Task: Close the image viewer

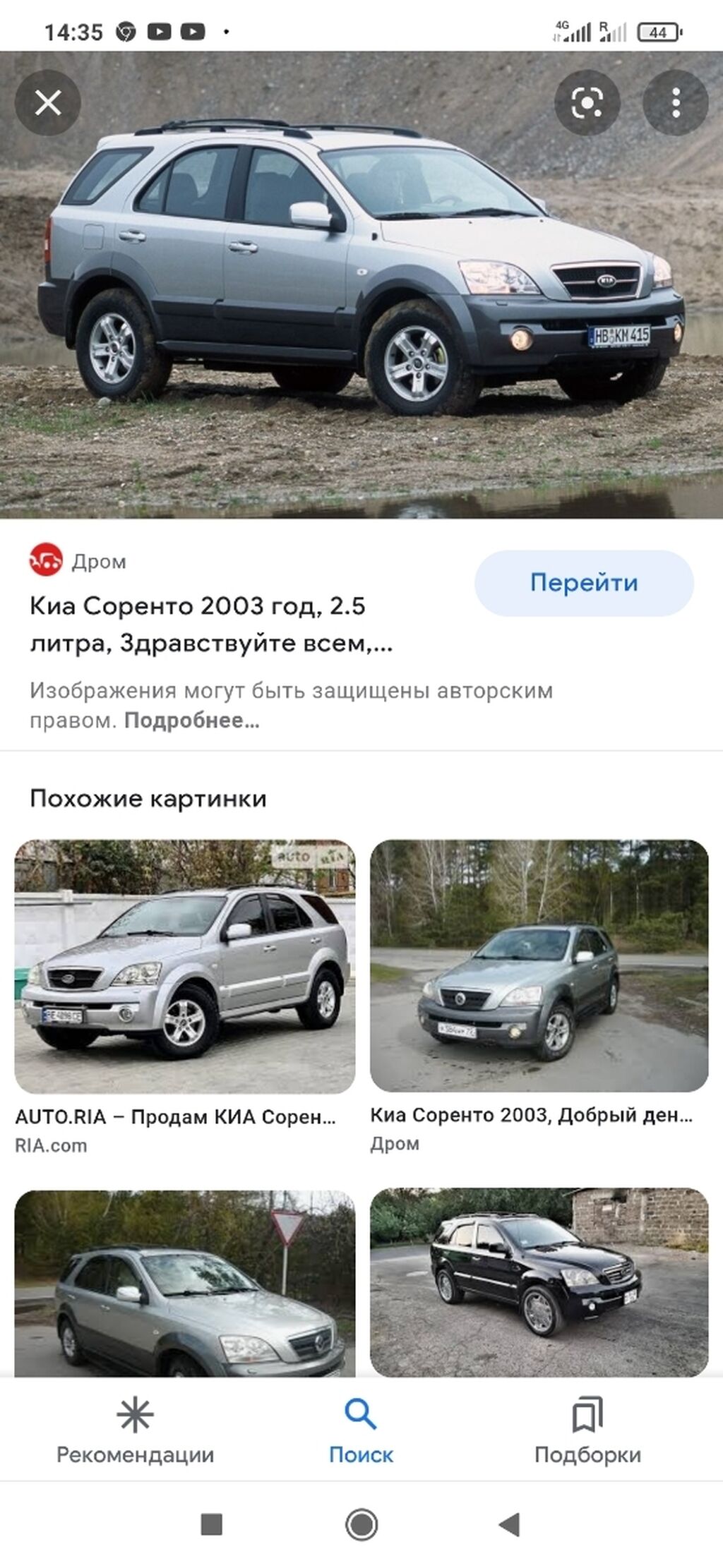Action: coord(48,103)
